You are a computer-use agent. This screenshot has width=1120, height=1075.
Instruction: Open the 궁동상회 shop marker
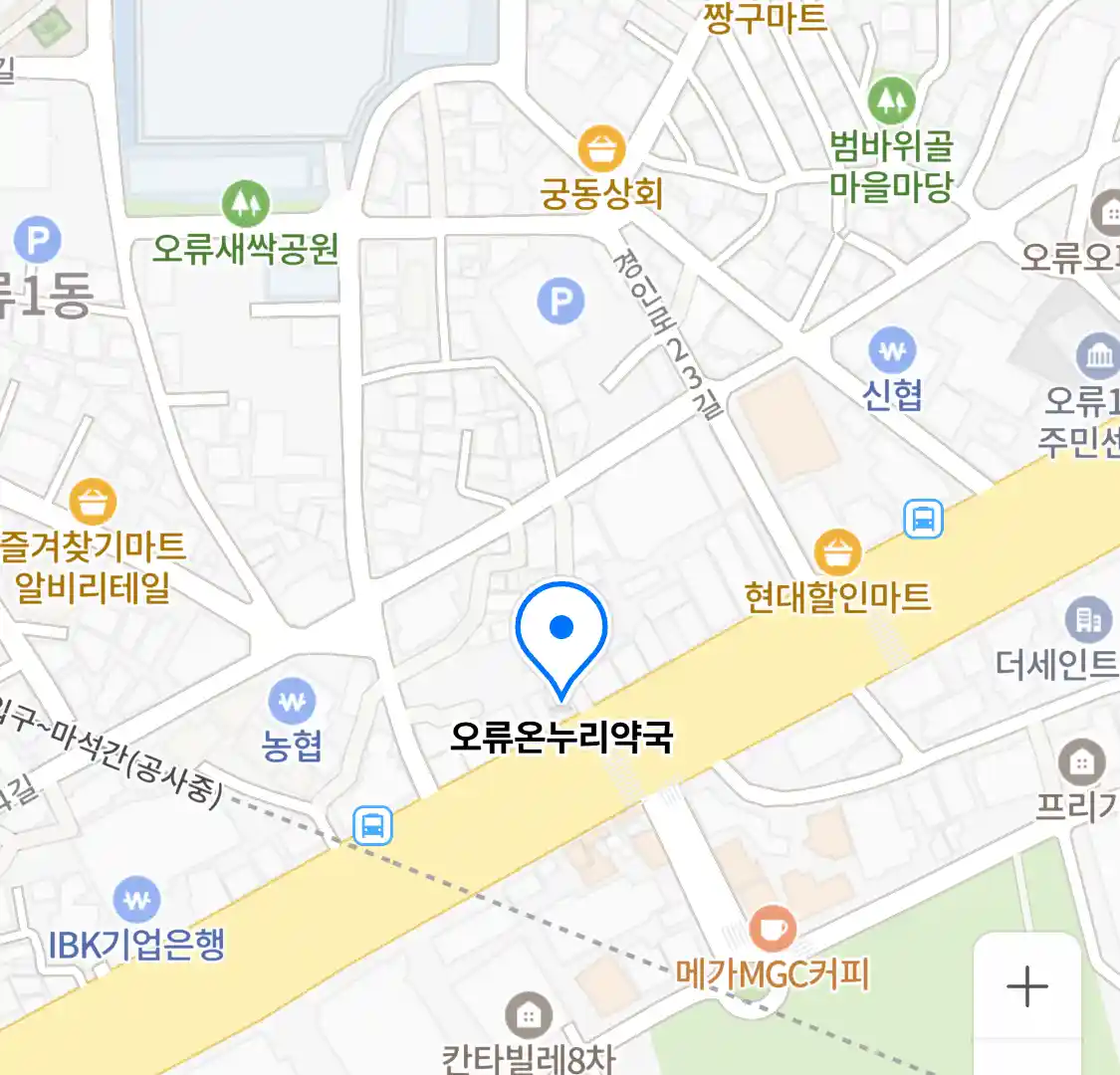601,150
